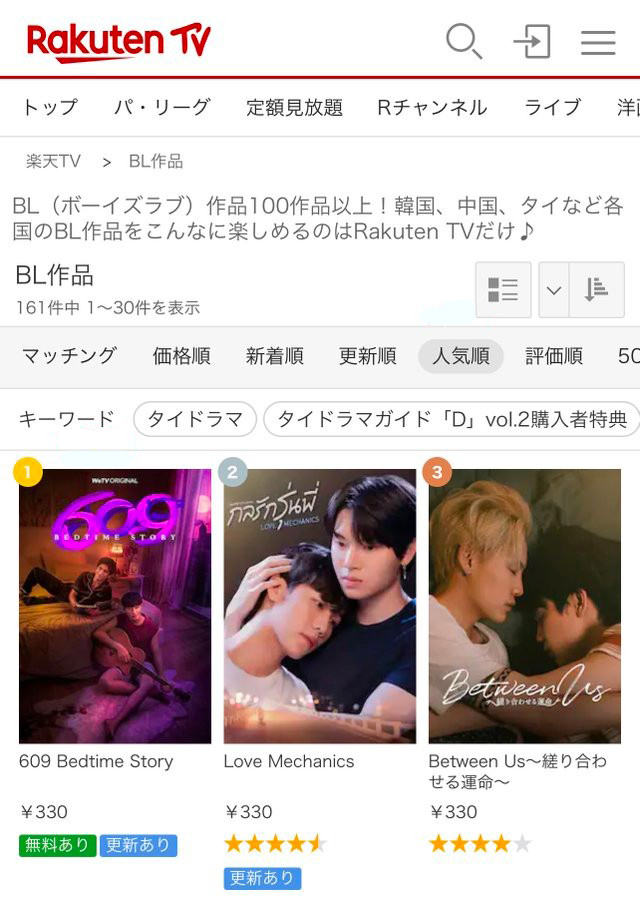Open the search magnifier icon
This screenshot has width=640, height=900.
[x=464, y=42]
